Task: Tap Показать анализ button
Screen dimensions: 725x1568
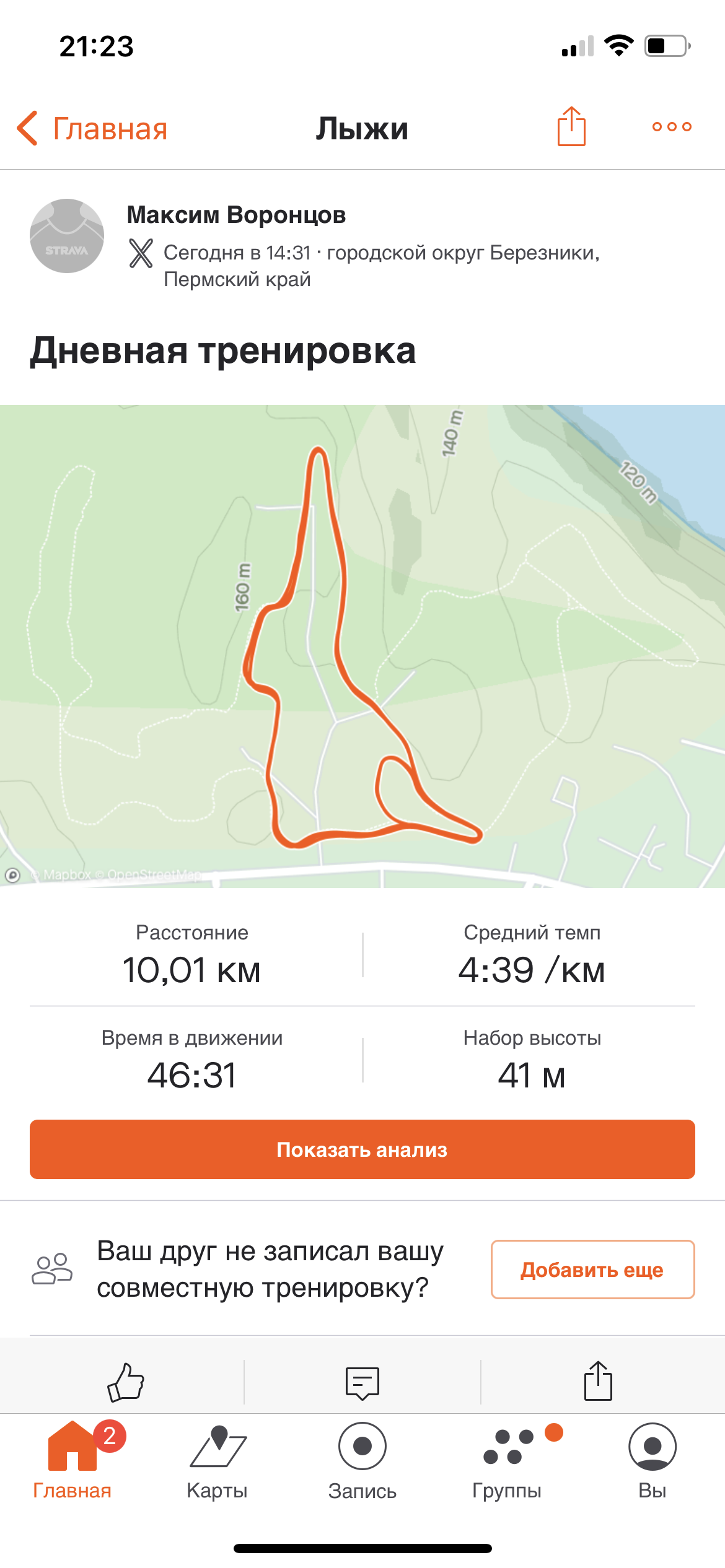Action: pyautogui.click(x=362, y=1149)
